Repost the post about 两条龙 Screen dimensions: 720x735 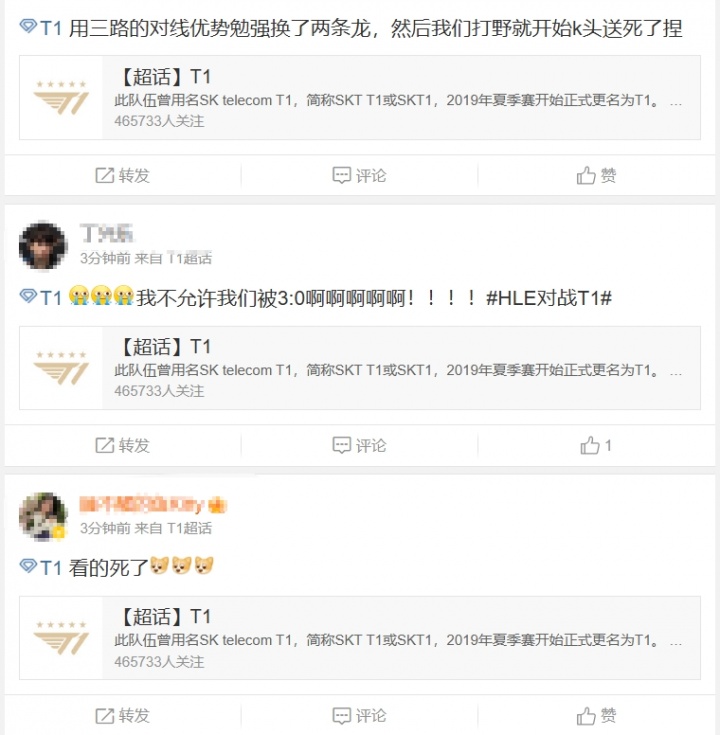(x=122, y=175)
